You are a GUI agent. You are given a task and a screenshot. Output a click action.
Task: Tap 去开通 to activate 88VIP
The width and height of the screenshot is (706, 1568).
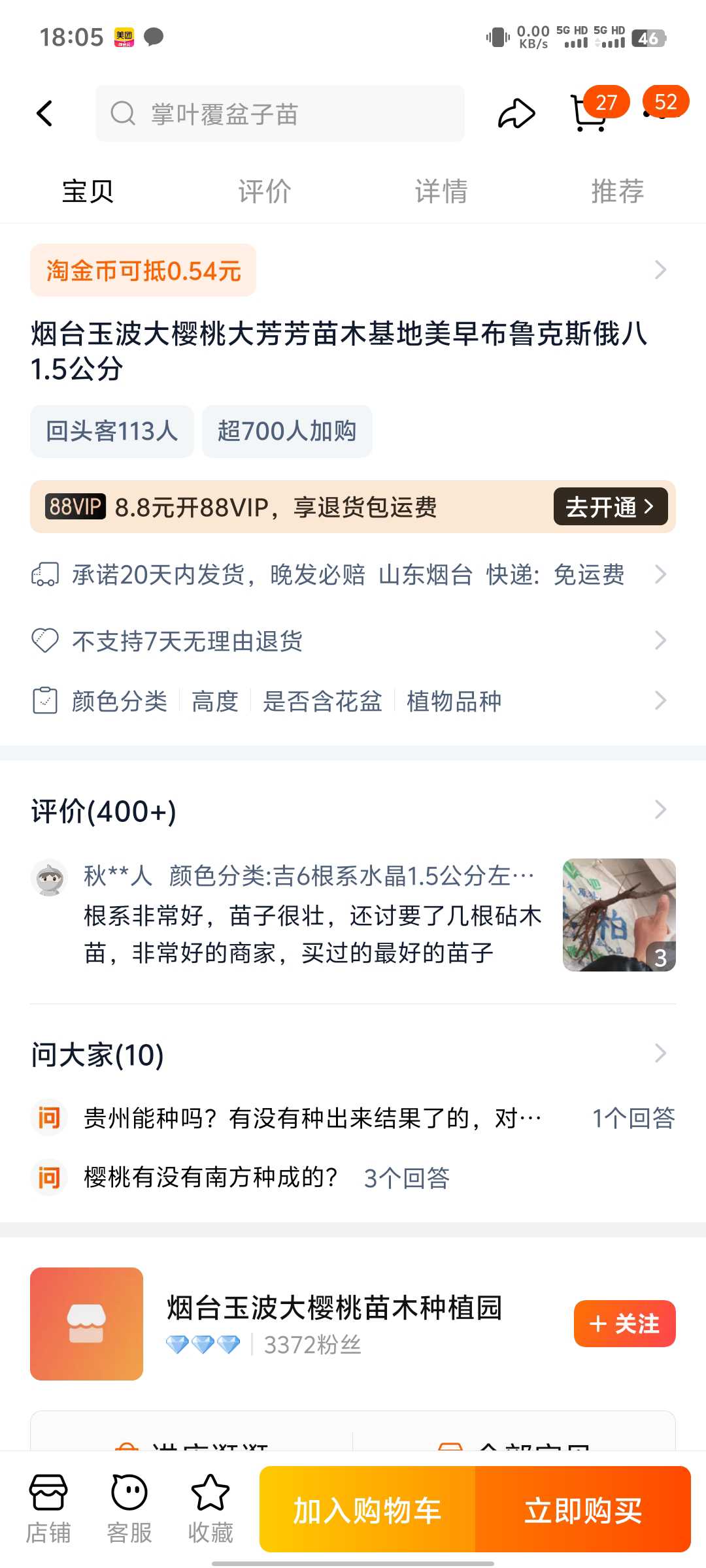(611, 506)
